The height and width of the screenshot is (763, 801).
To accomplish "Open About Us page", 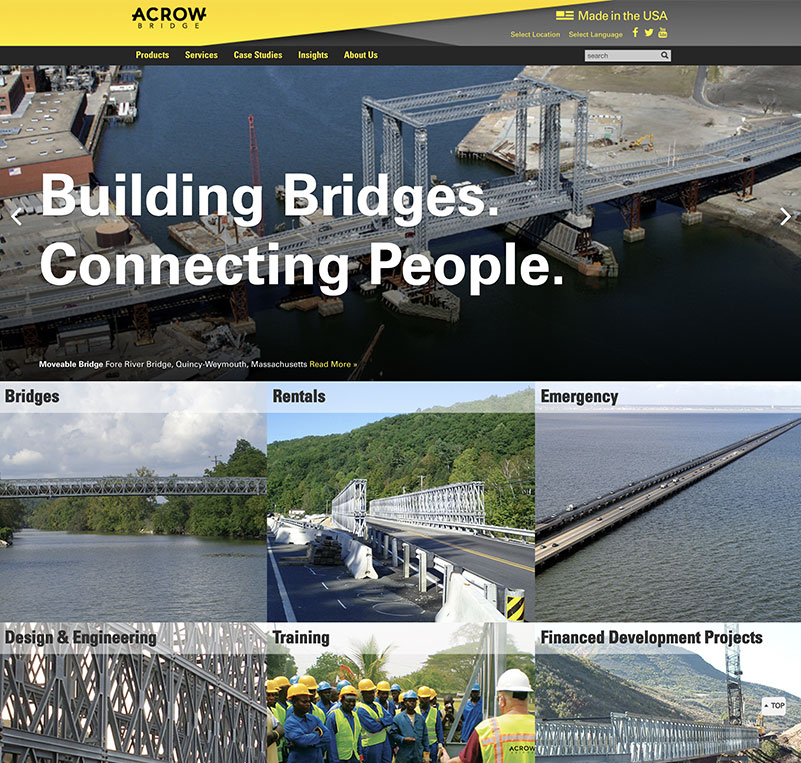I will coord(361,55).
